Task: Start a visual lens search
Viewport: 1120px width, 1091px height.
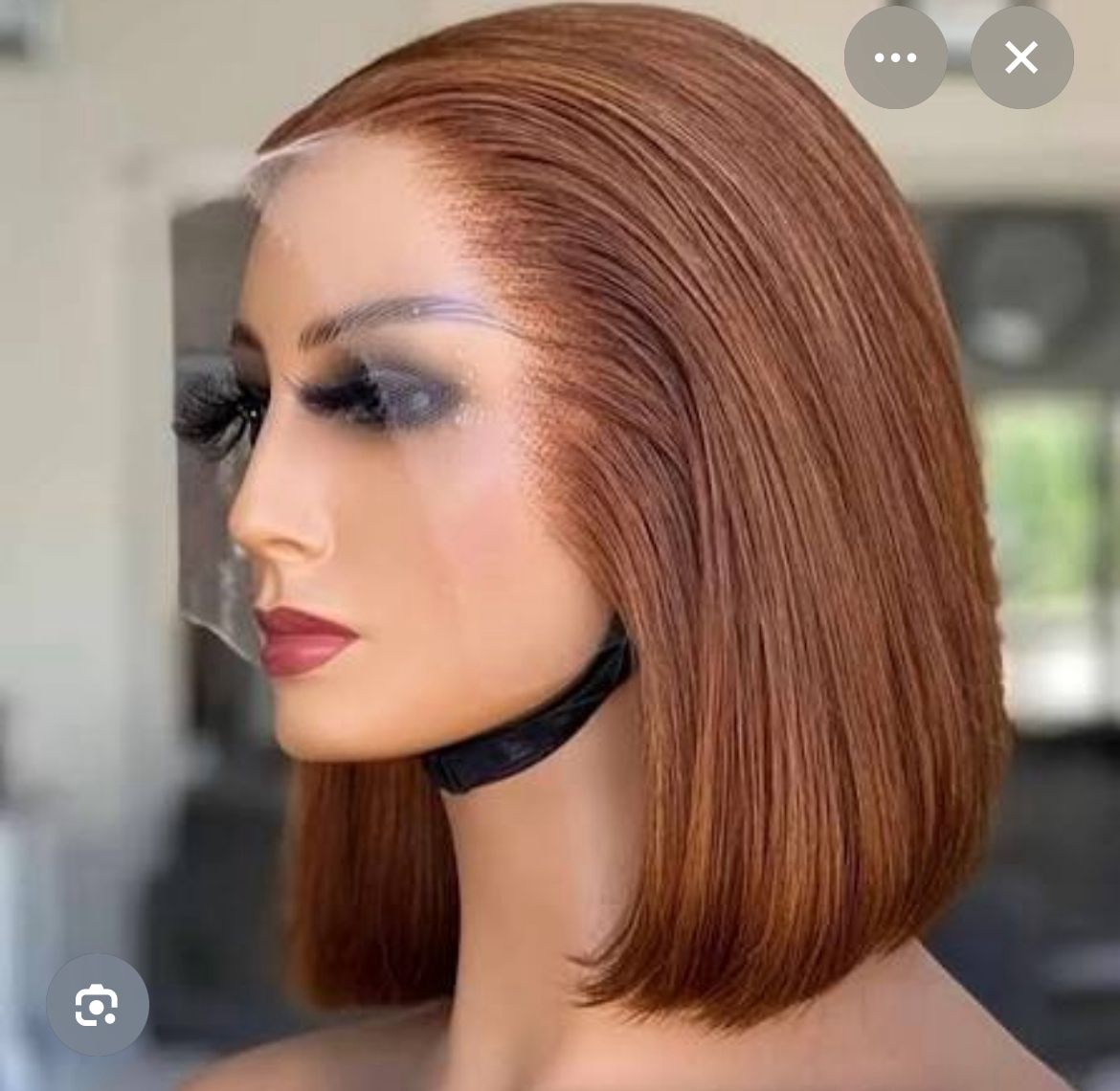Action: pyautogui.click(x=97, y=1005)
